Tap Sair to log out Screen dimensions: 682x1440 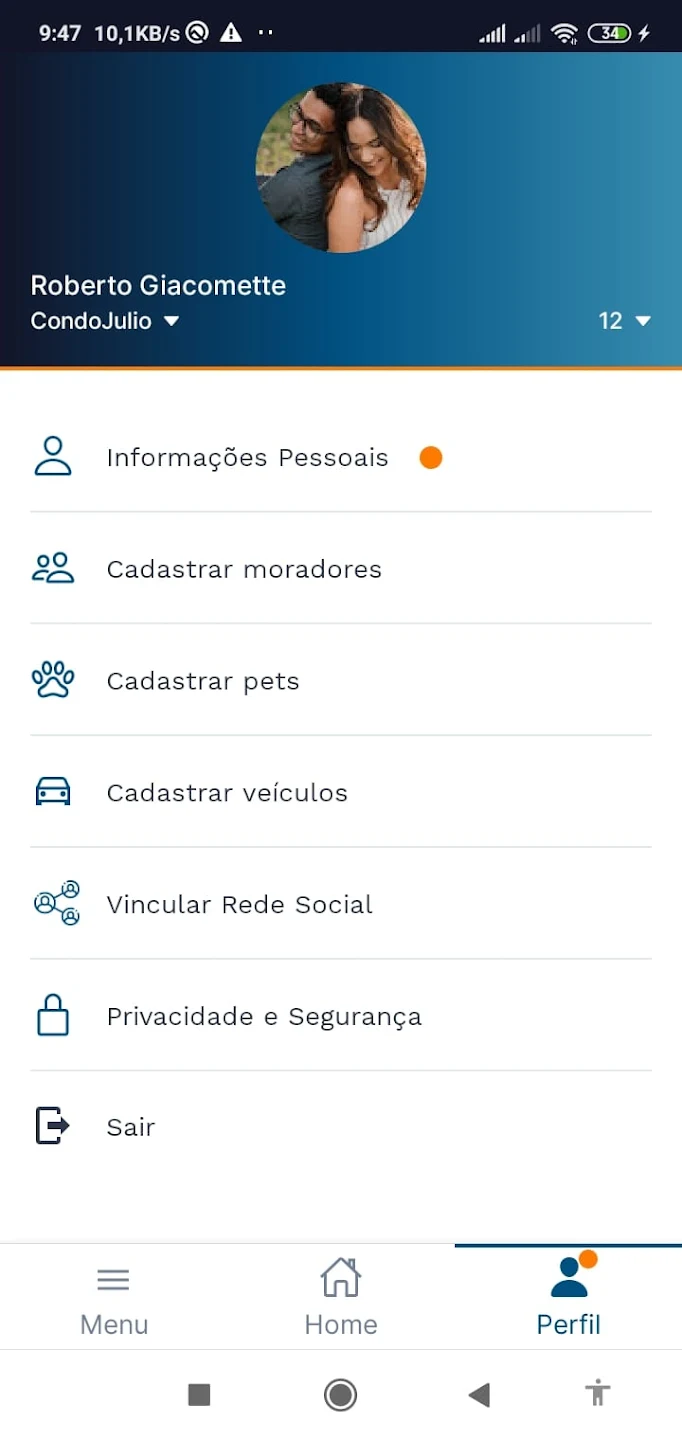tap(131, 1128)
